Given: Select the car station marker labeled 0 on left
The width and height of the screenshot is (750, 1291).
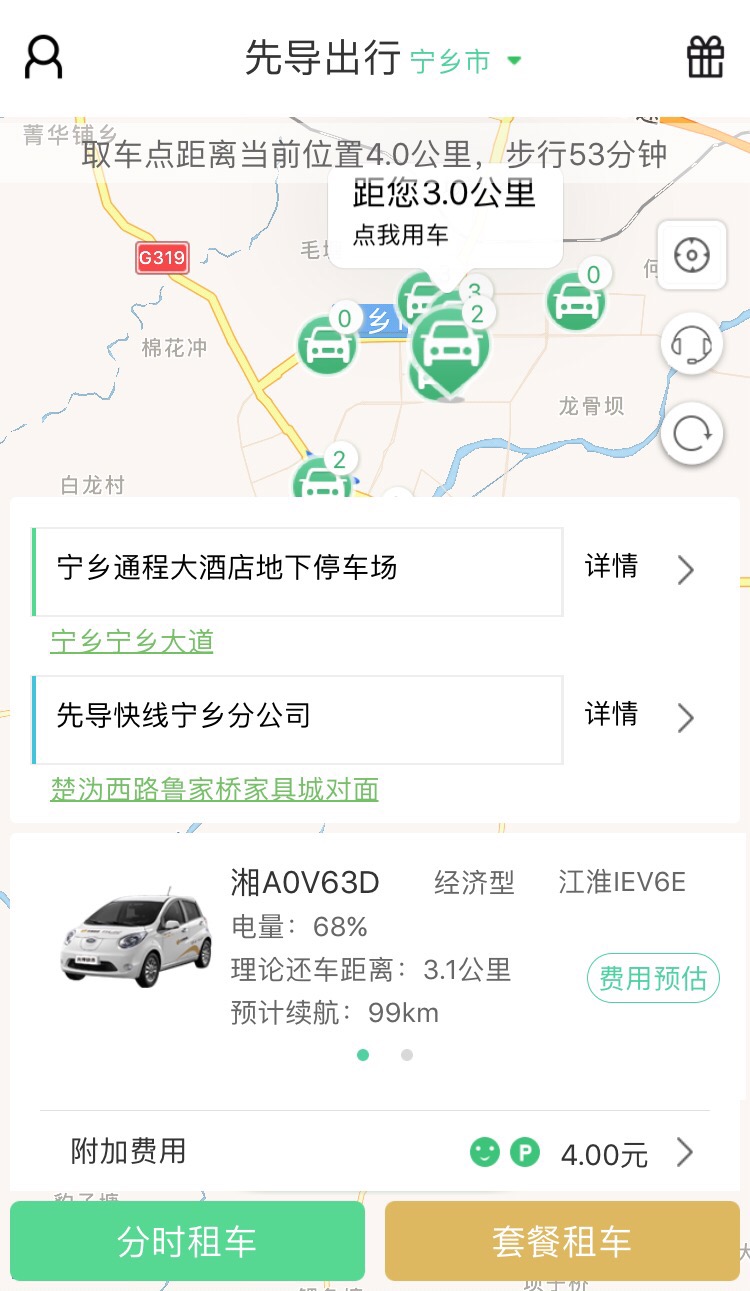Looking at the screenshot, I should (327, 345).
